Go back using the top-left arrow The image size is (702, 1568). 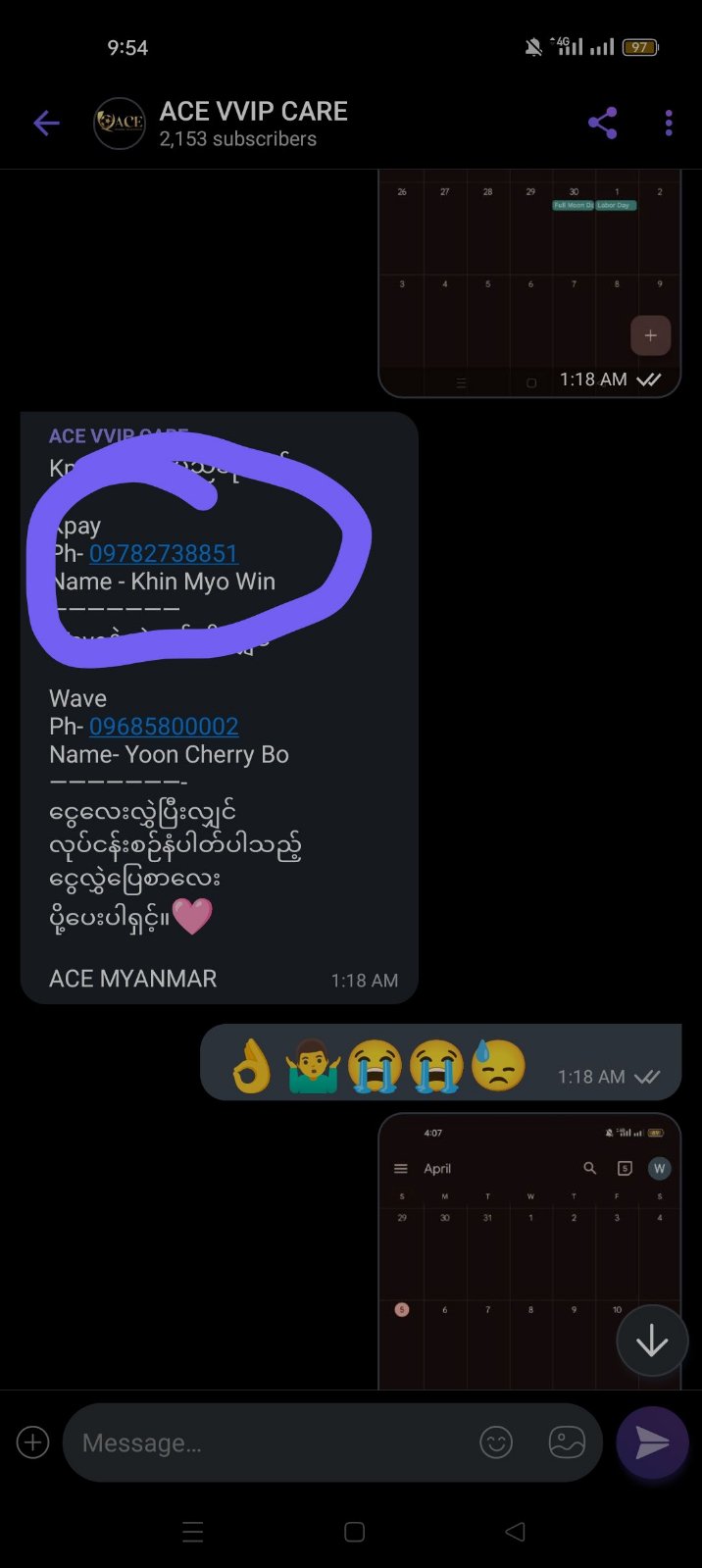coord(46,123)
